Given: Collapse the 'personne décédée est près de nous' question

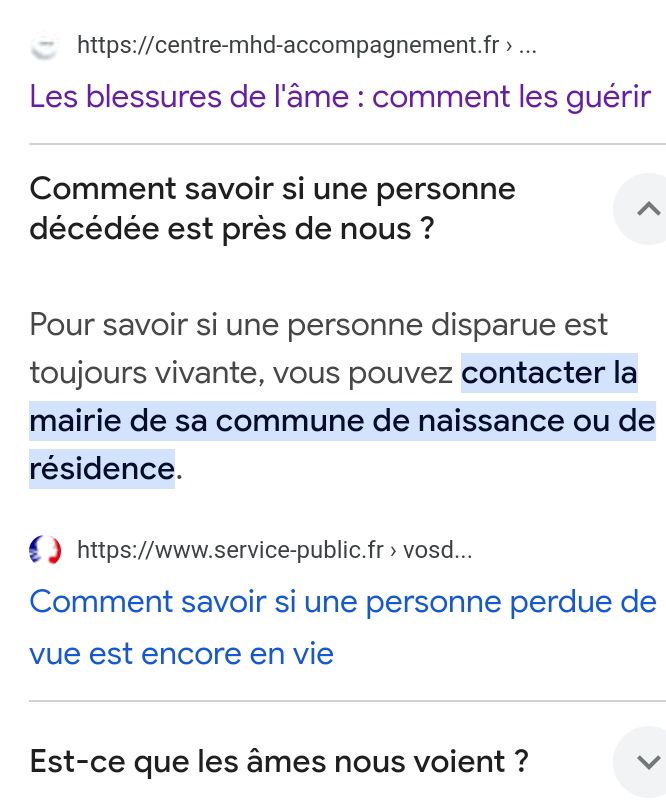Looking at the screenshot, I should point(645,209).
